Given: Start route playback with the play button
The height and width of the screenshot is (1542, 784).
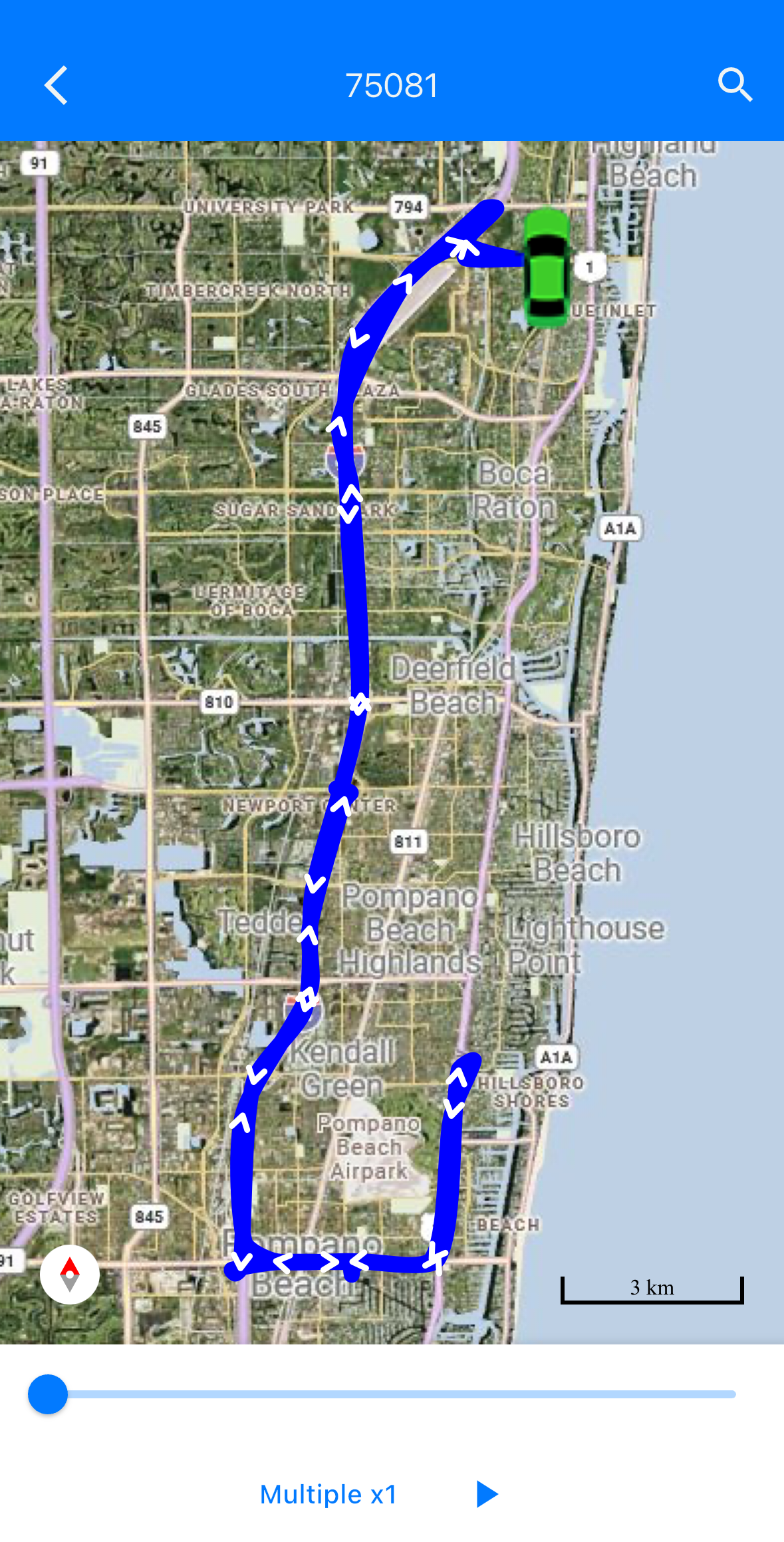Looking at the screenshot, I should click(487, 1493).
